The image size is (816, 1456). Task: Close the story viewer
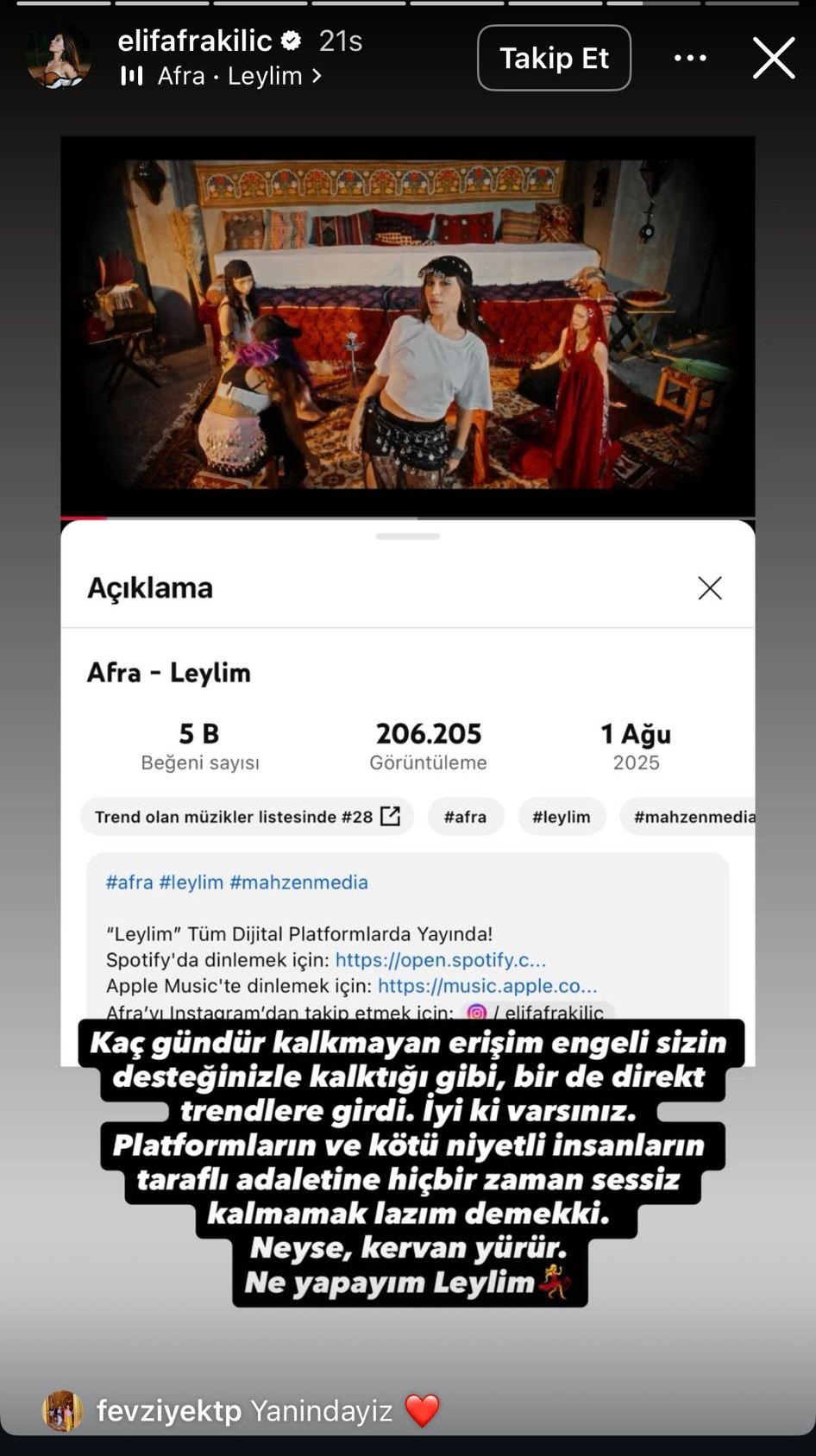coord(773,58)
